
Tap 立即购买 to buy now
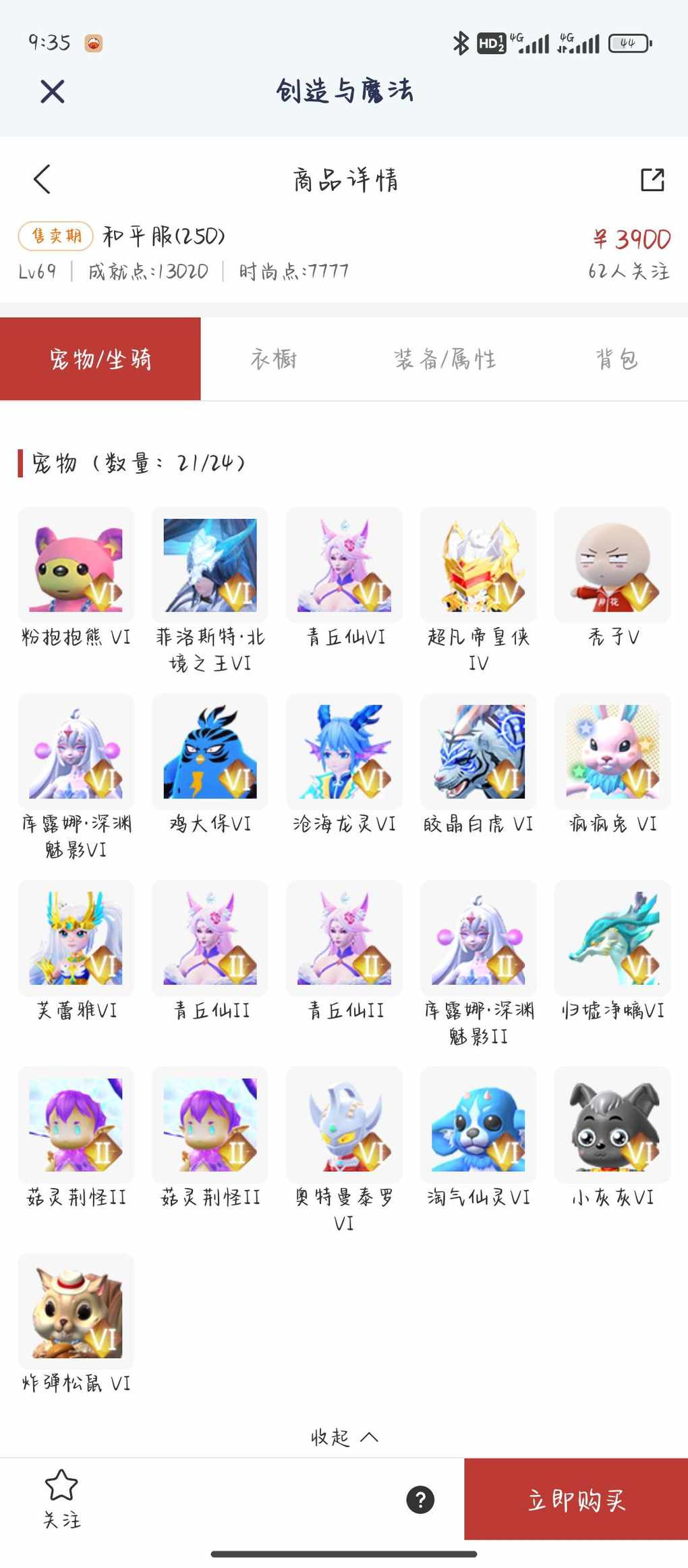[x=576, y=1499]
